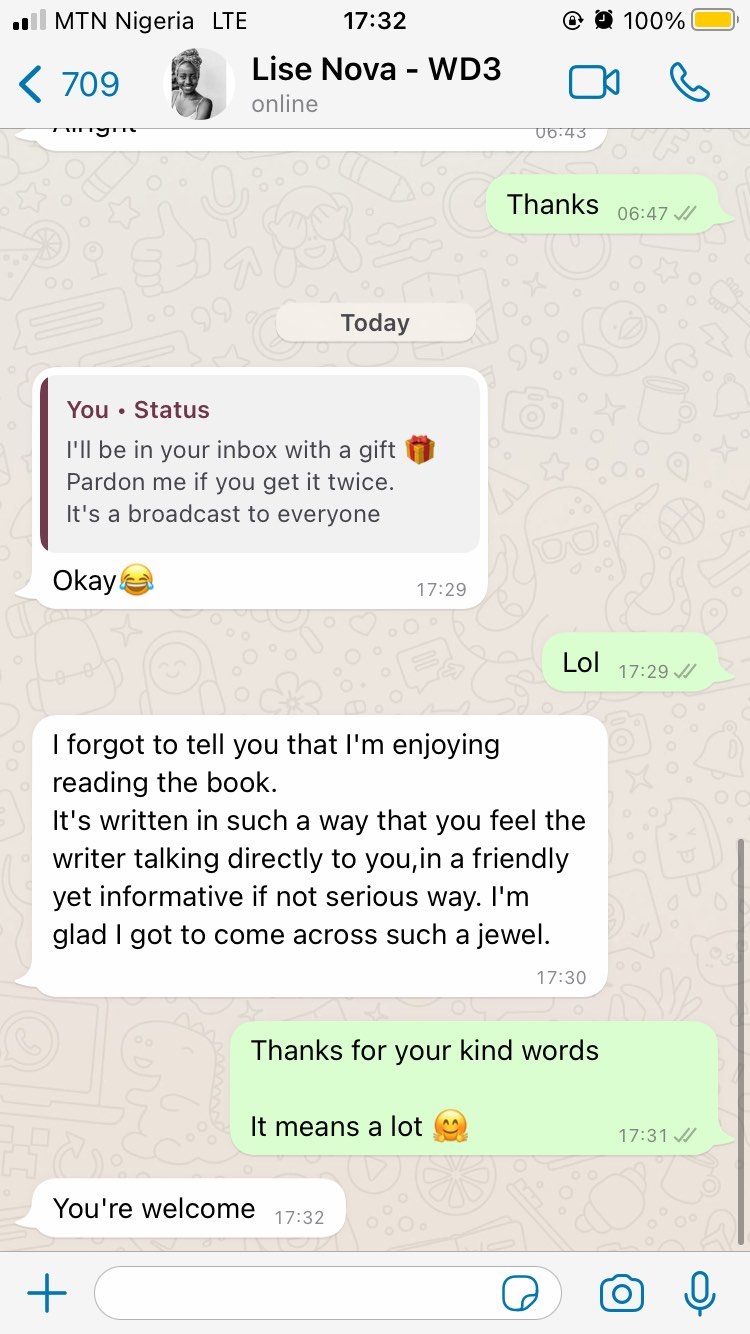Go back to the chats list
The width and height of the screenshot is (750, 1334).
coord(68,84)
